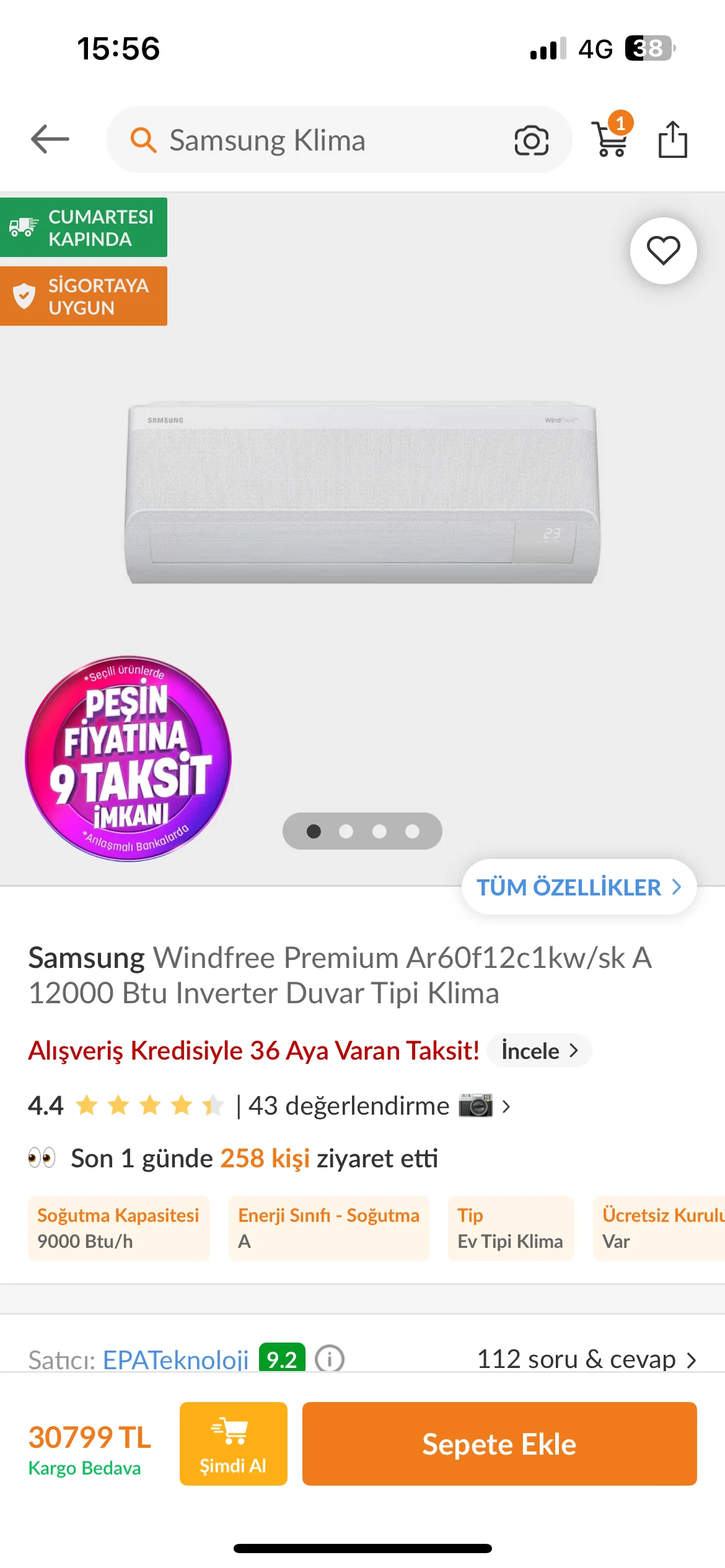Tap the Samsung Klima search box
The height and width of the screenshot is (1568, 725).
pos(310,140)
